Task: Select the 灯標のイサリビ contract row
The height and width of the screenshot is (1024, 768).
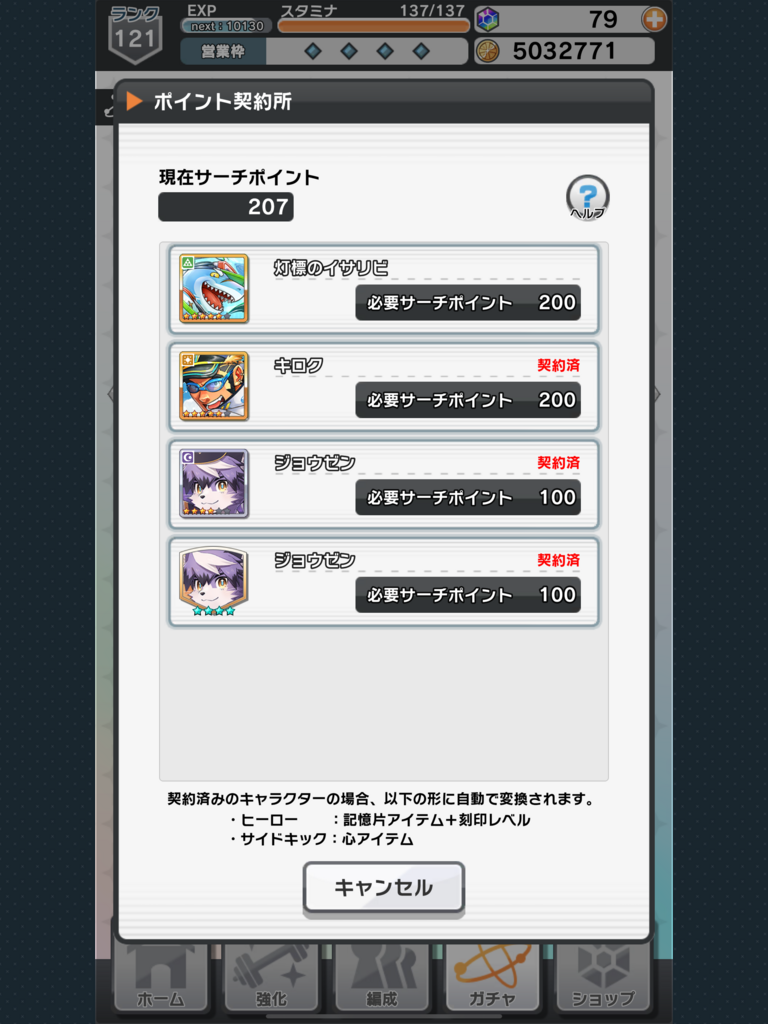Action: pos(384,290)
